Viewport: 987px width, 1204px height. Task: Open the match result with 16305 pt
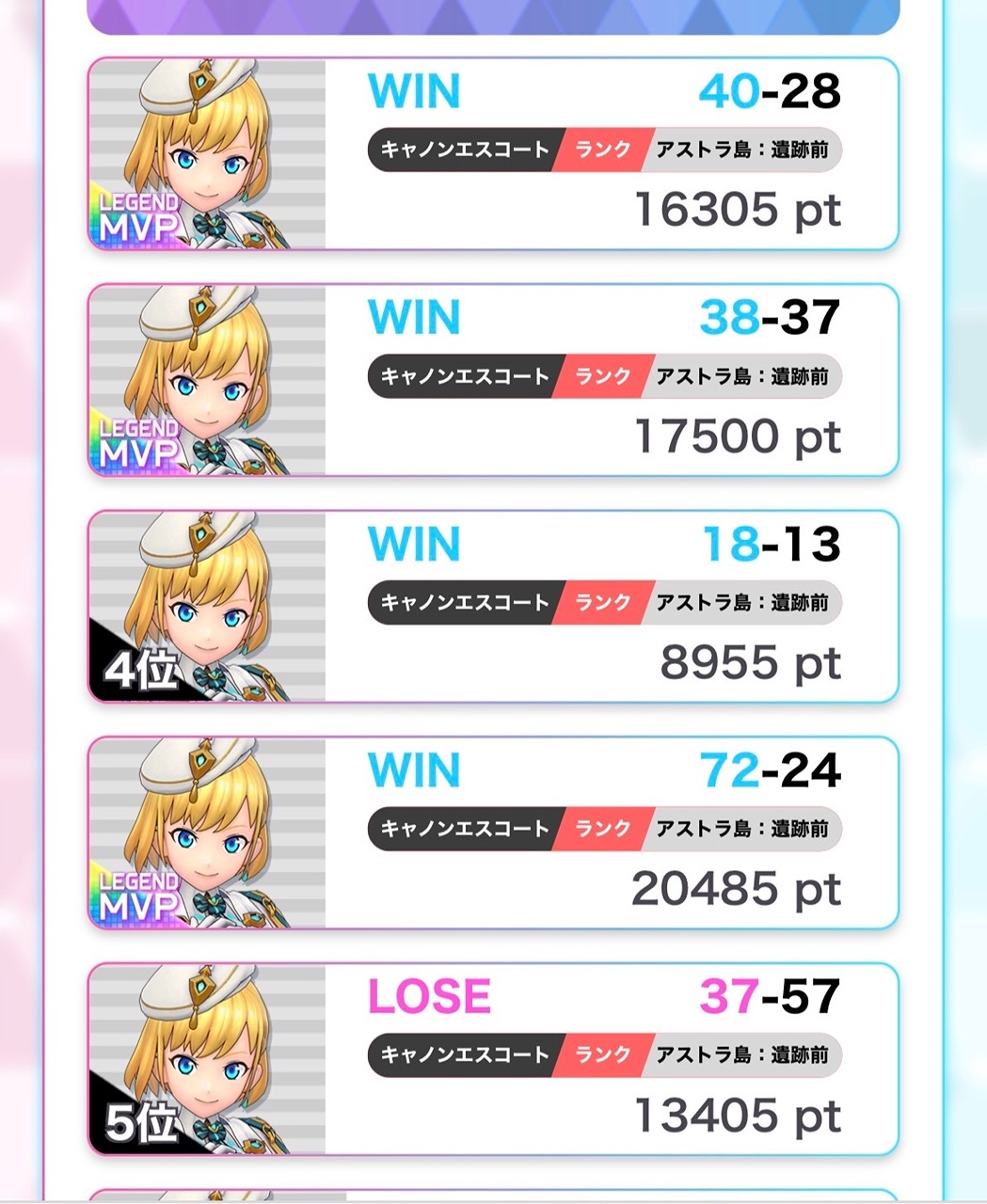pos(493,154)
